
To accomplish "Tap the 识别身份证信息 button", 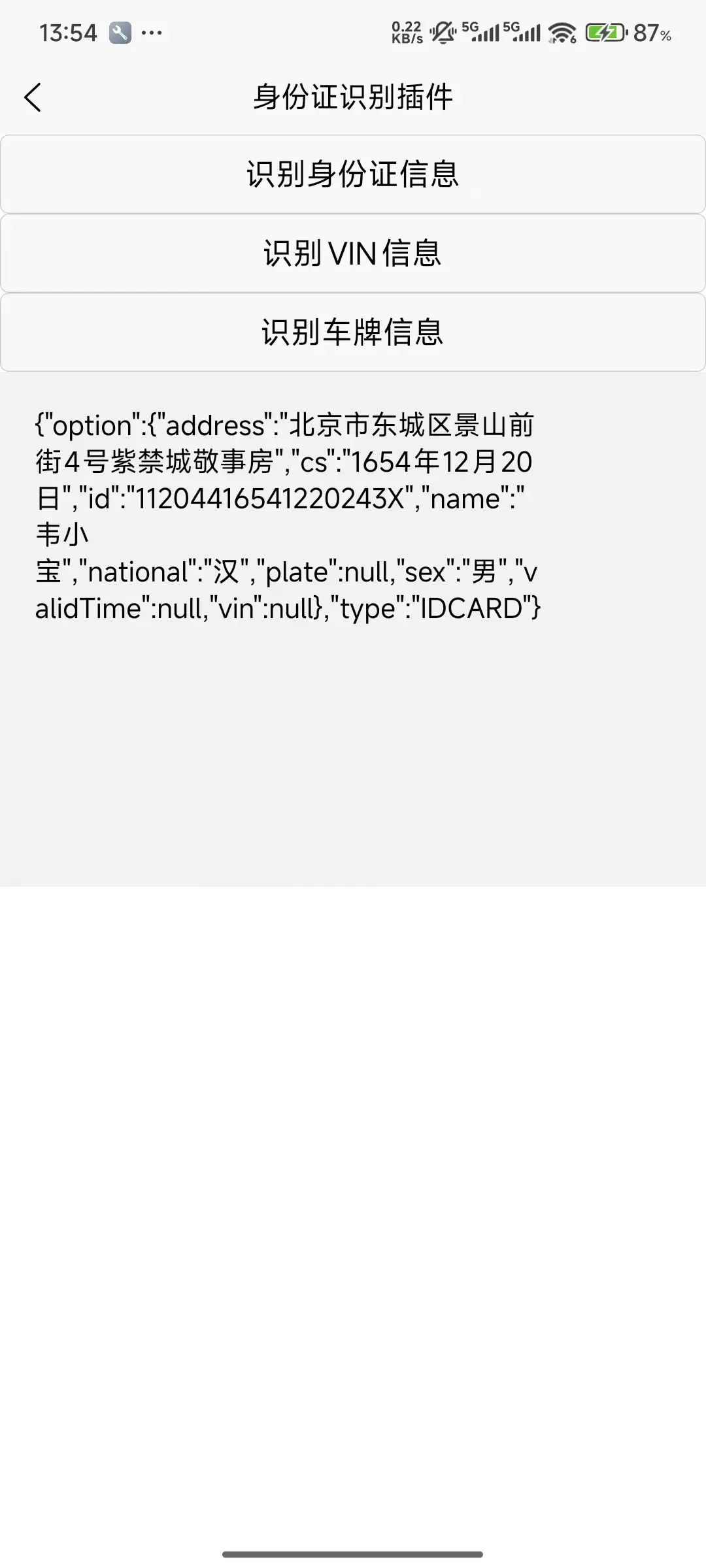I will 353,174.
